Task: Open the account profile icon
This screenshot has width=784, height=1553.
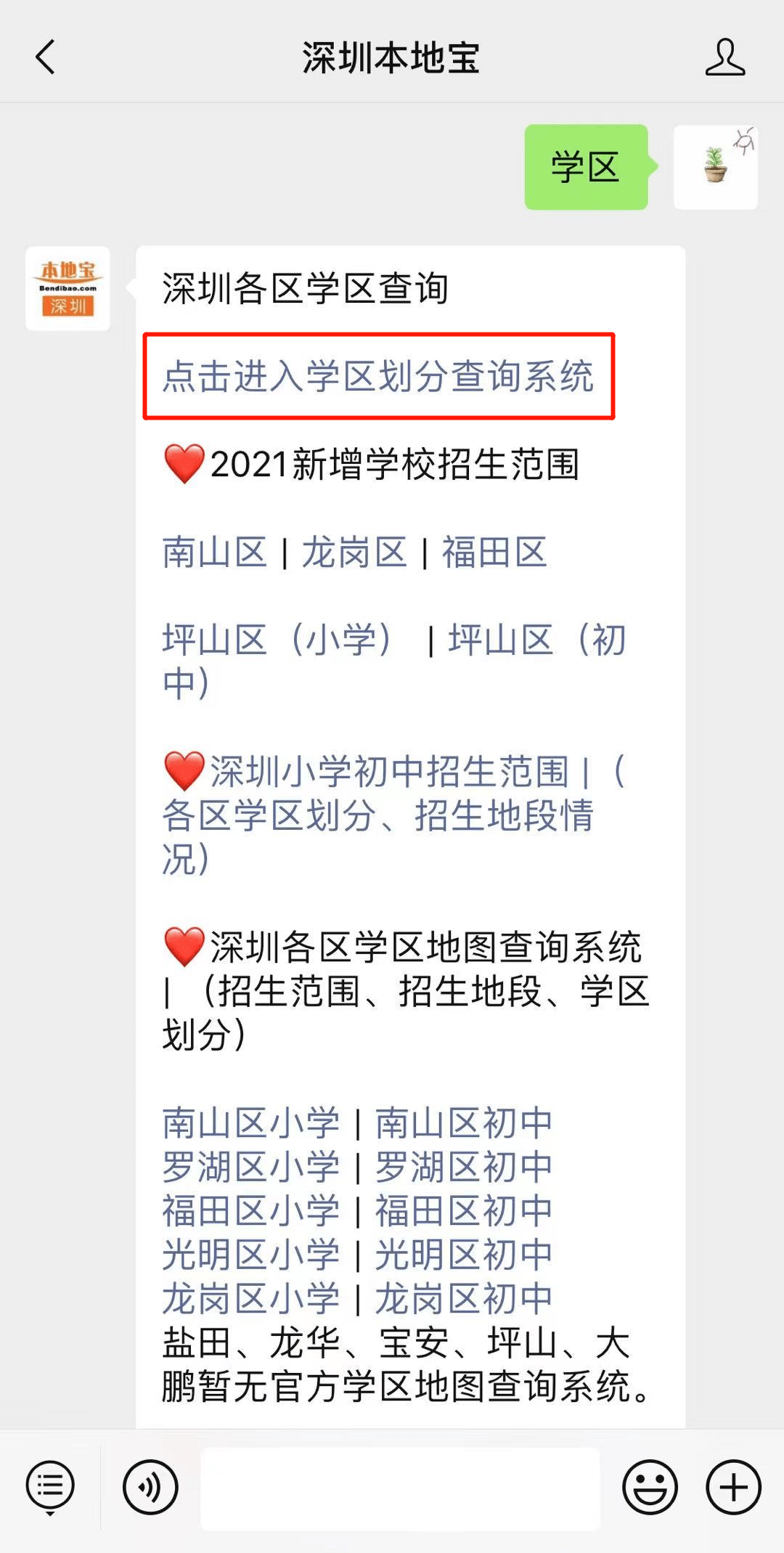Action: click(x=724, y=57)
